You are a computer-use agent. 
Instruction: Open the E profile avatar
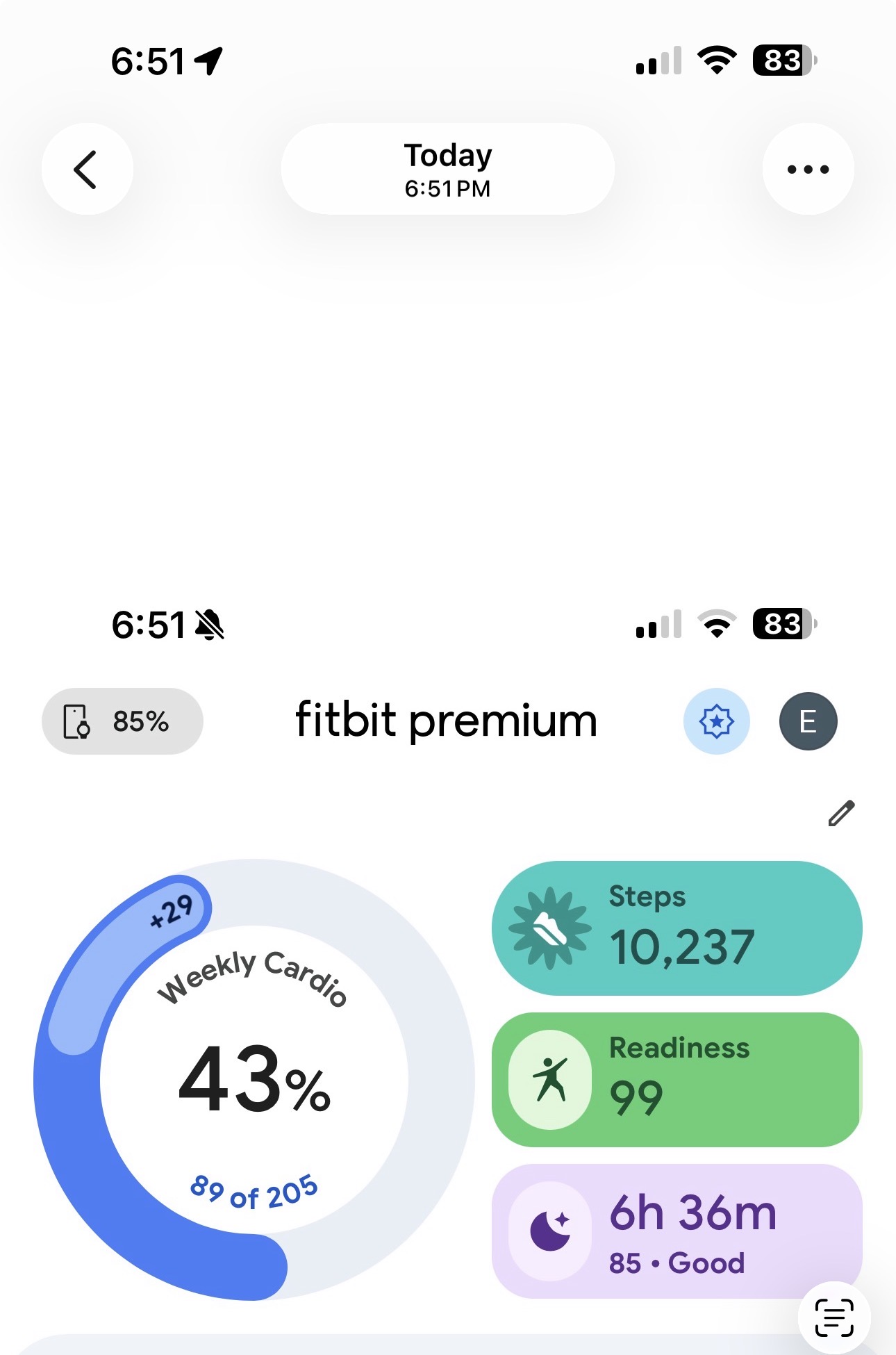pyautogui.click(x=808, y=721)
